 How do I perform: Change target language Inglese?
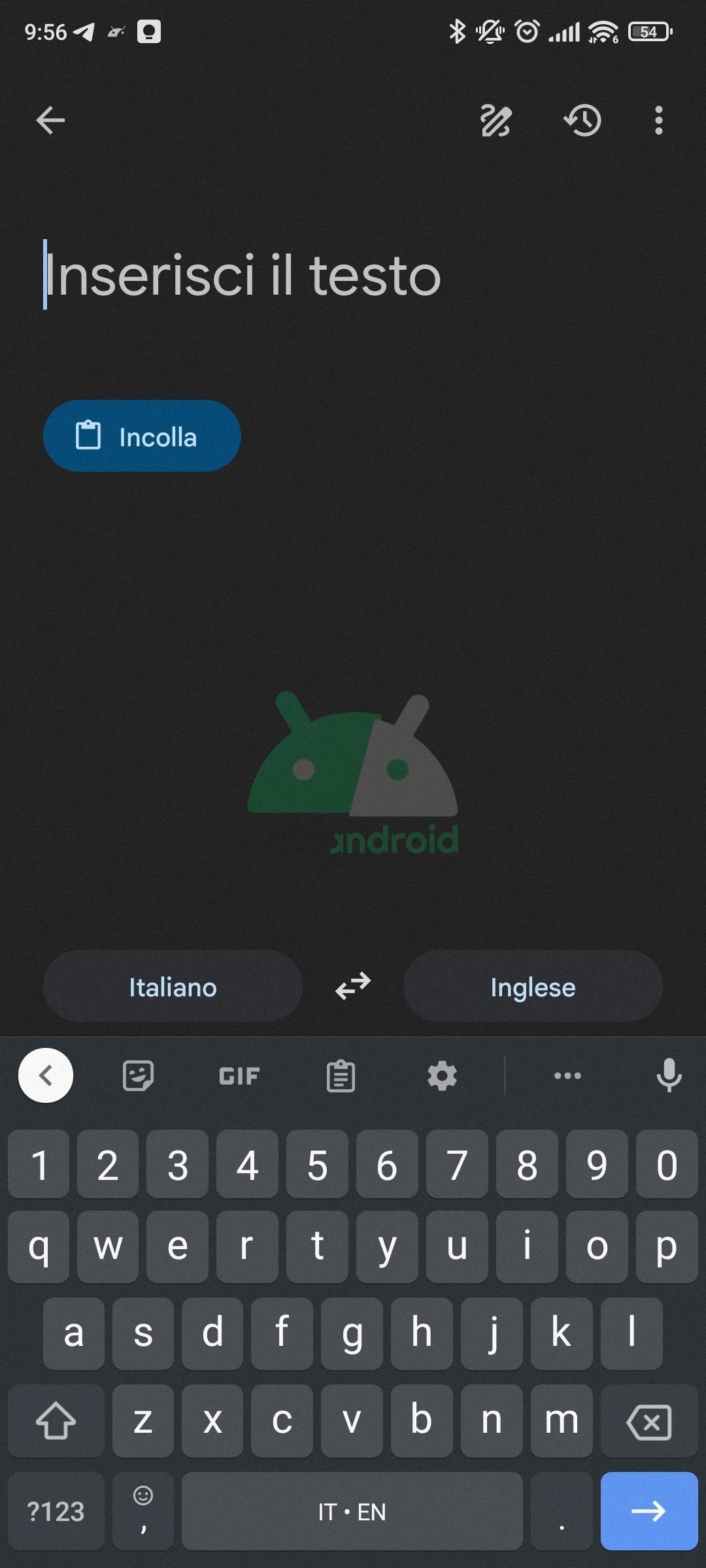(x=533, y=987)
